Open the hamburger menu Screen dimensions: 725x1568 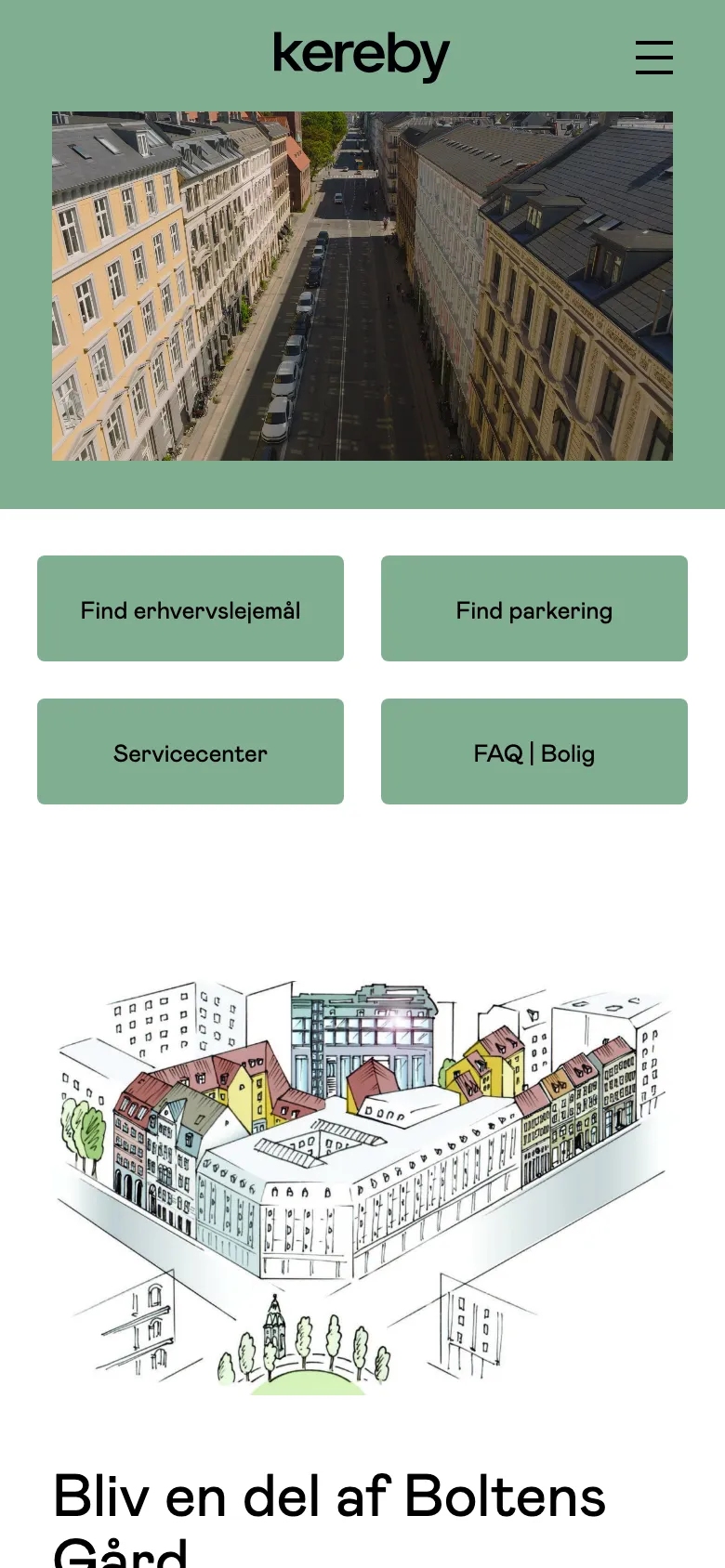(653, 57)
